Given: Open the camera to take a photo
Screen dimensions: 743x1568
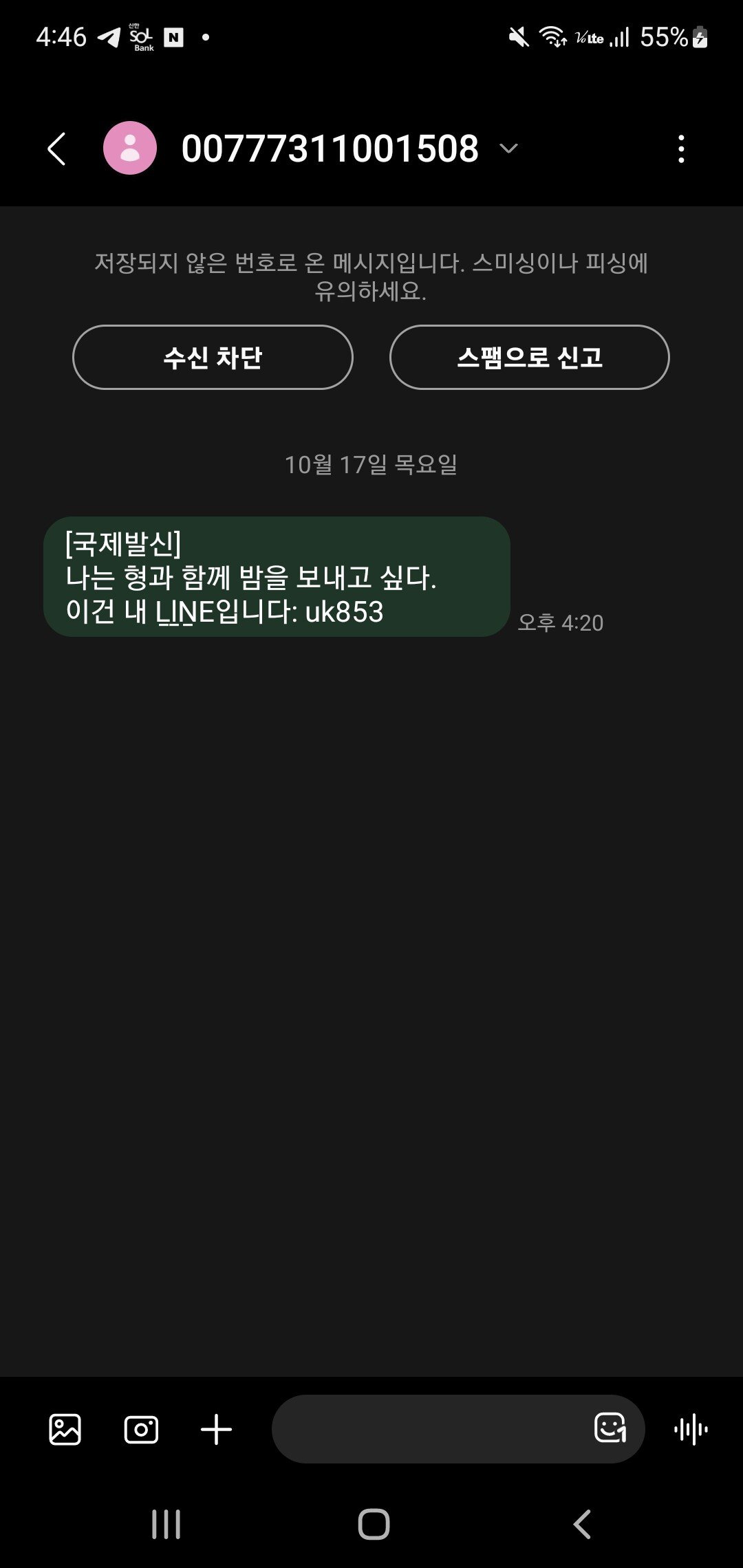Looking at the screenshot, I should (141, 1429).
